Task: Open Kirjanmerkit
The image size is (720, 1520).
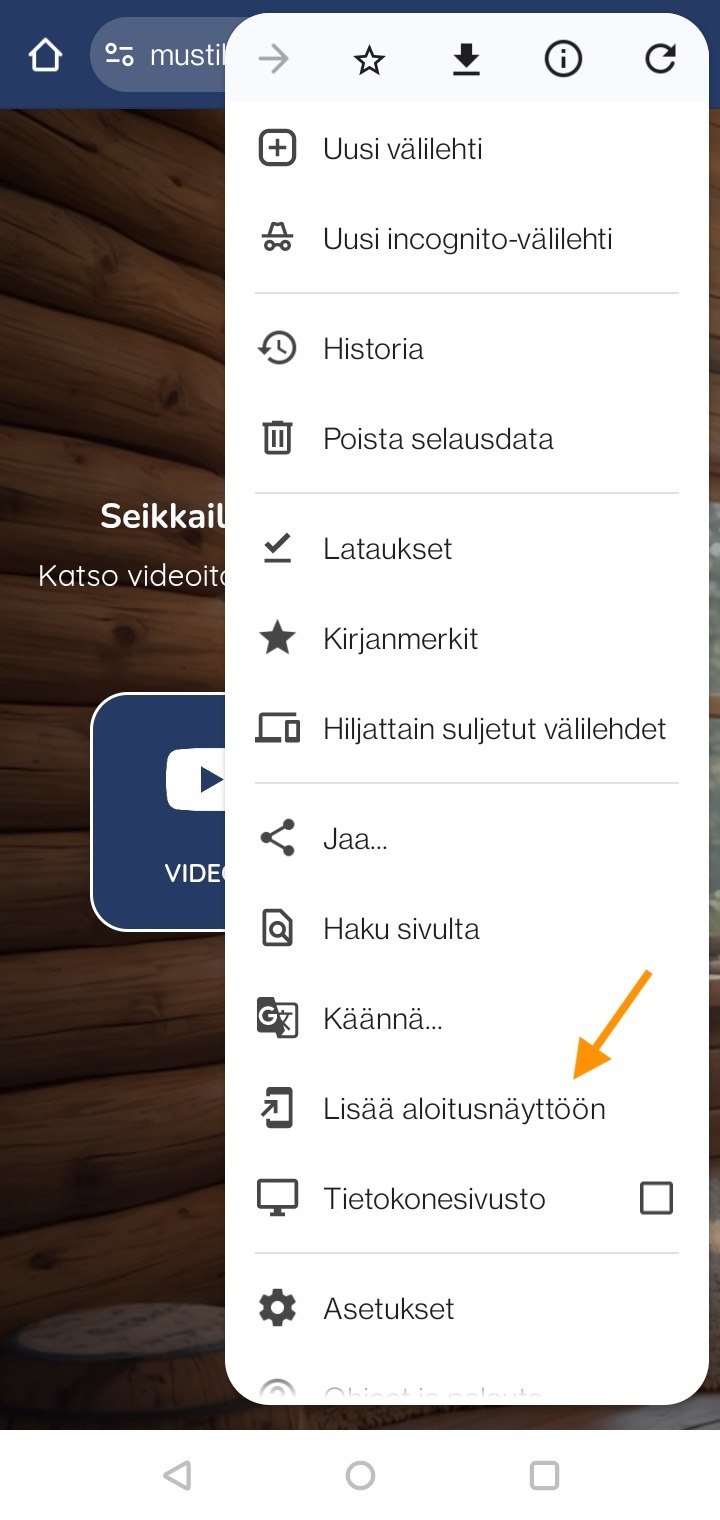Action: click(400, 639)
